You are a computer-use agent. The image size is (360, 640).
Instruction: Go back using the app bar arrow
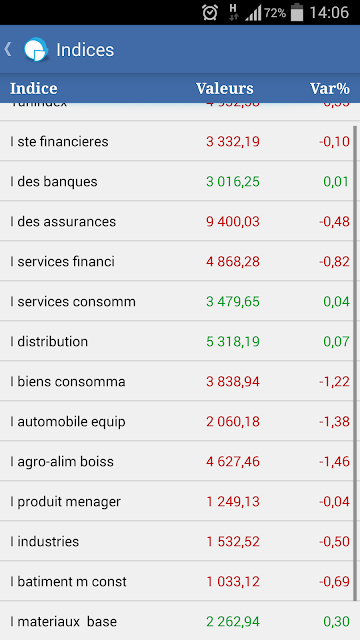8,49
